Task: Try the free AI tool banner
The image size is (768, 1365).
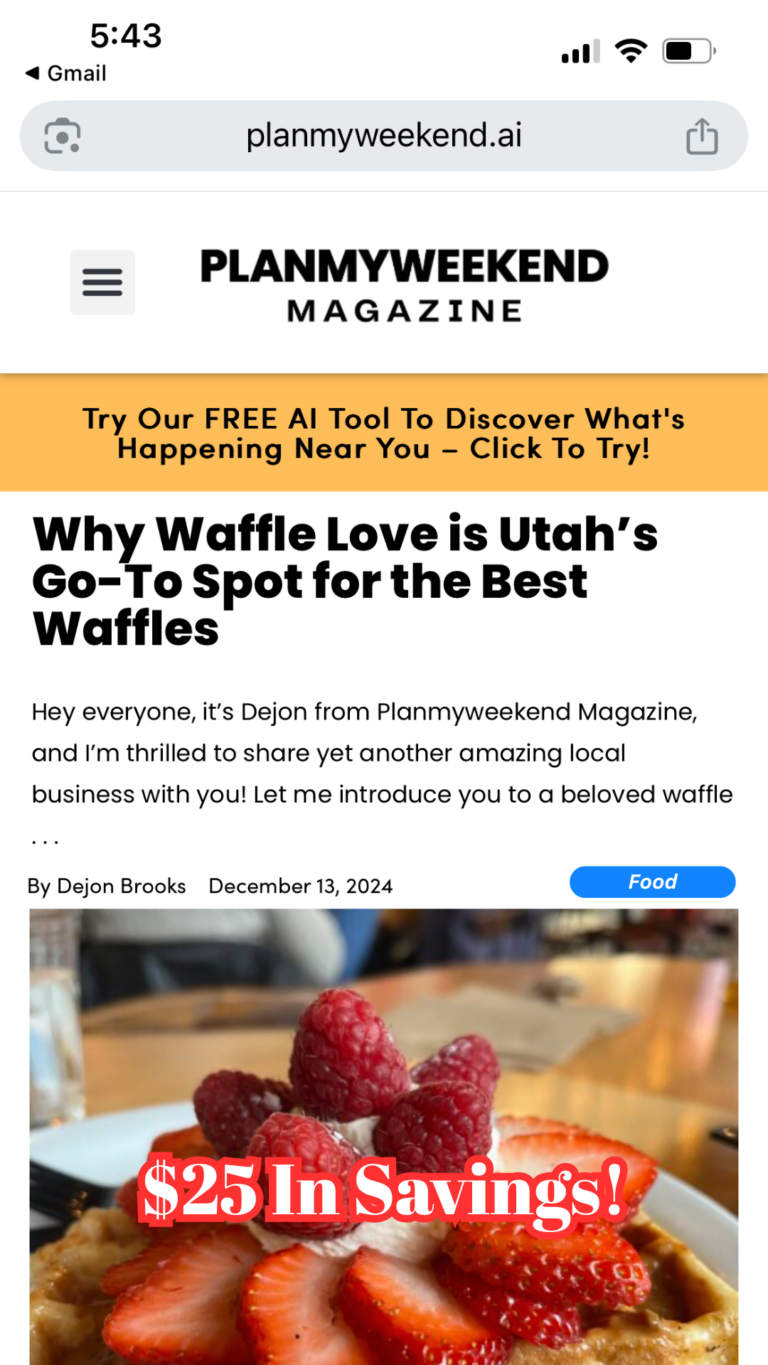Action: click(x=384, y=433)
